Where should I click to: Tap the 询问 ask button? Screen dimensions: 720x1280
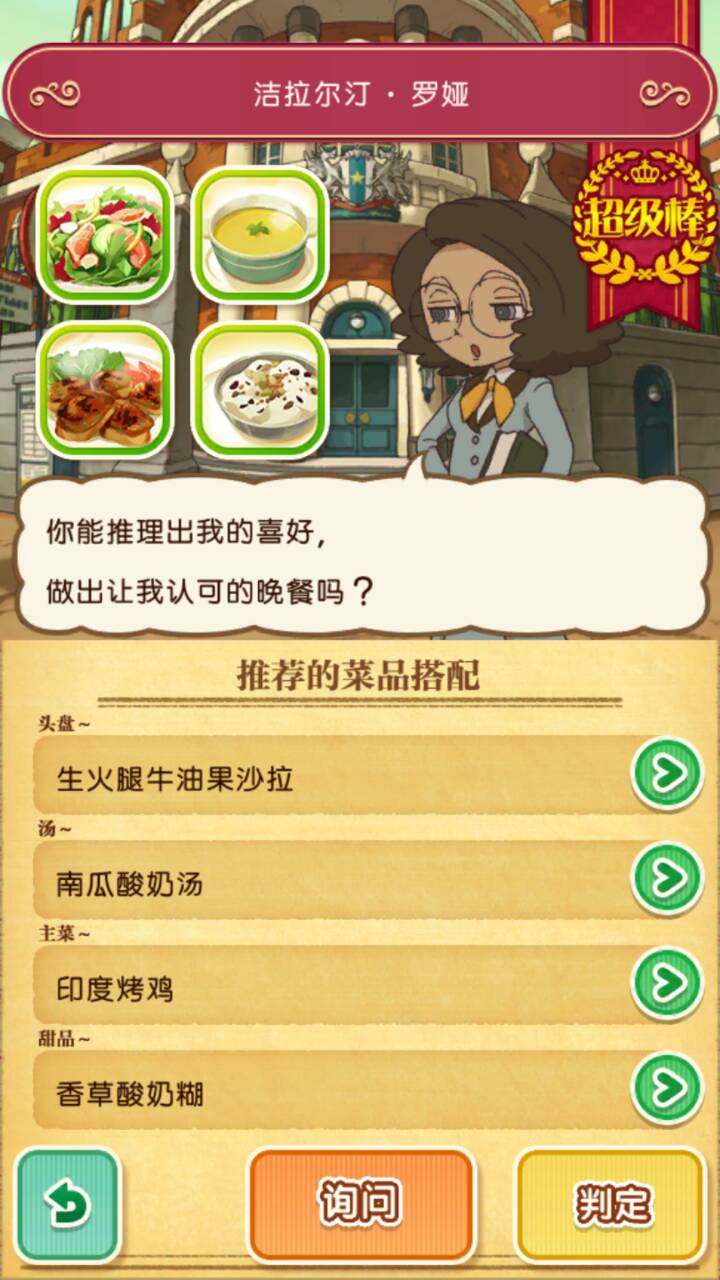[x=360, y=1204]
